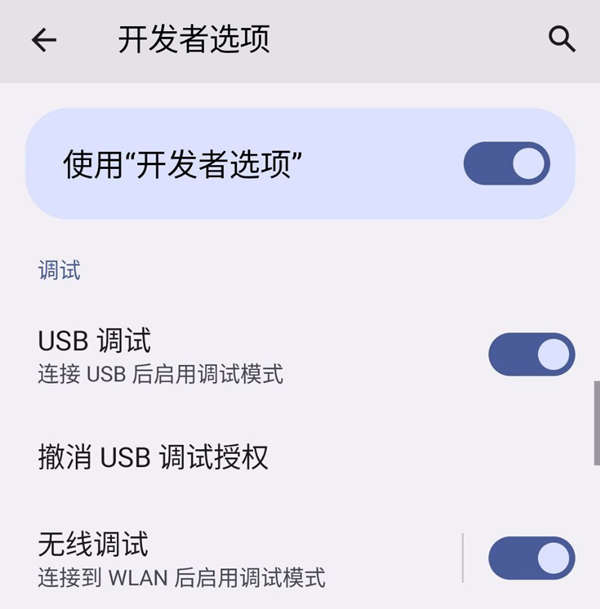
Task: Open the 无线调试 settings row
Action: tap(200, 558)
